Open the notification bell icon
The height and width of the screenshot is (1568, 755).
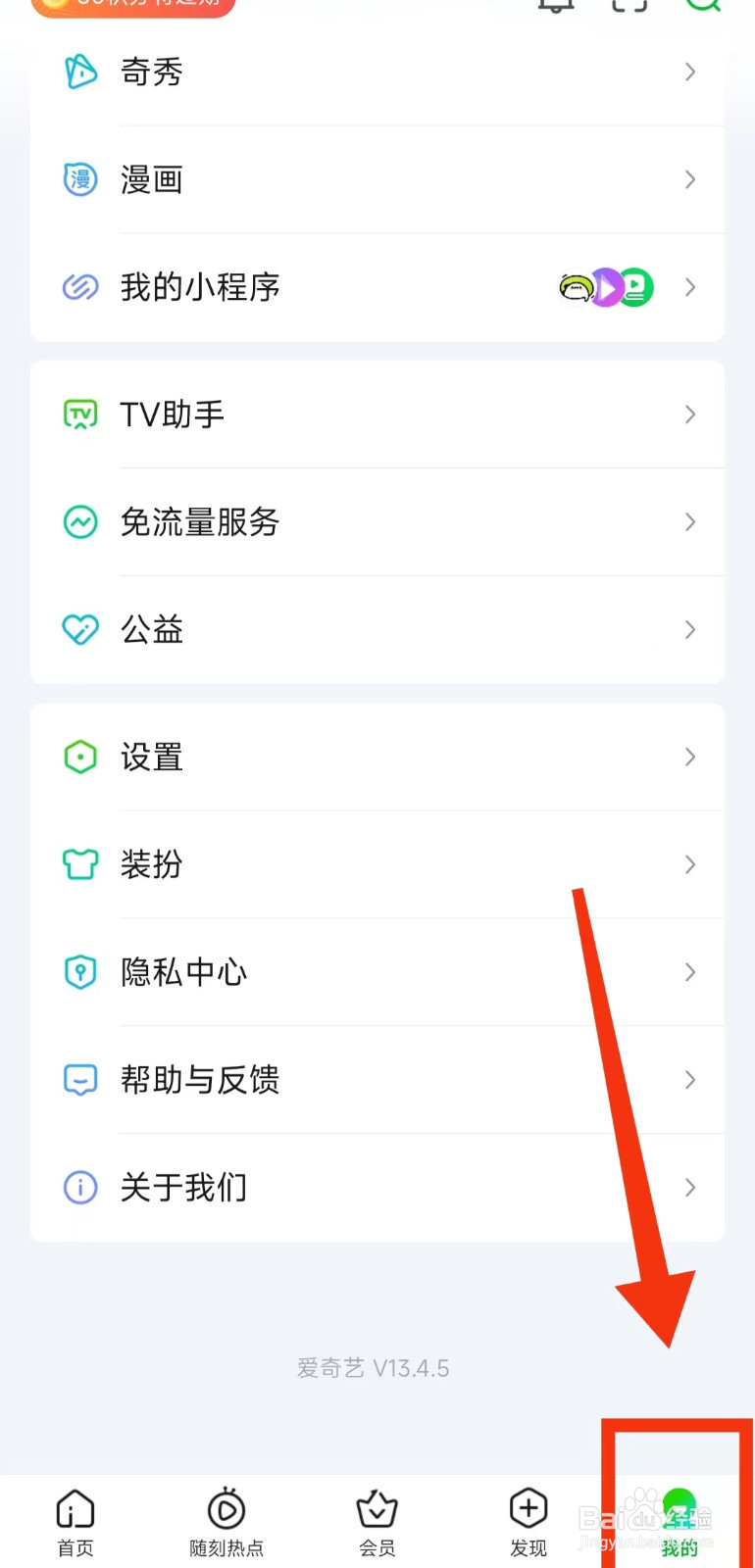point(555,5)
